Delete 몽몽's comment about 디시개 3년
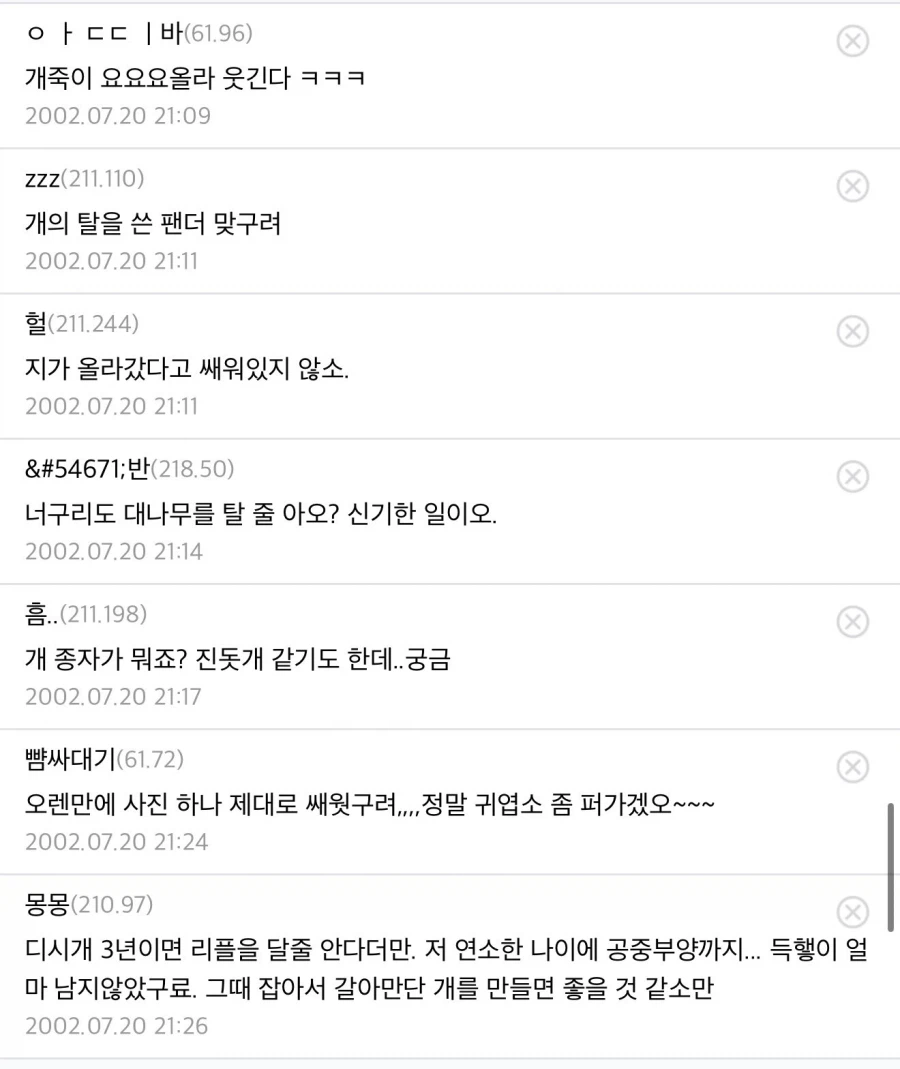The width and height of the screenshot is (900, 1069). [x=853, y=912]
